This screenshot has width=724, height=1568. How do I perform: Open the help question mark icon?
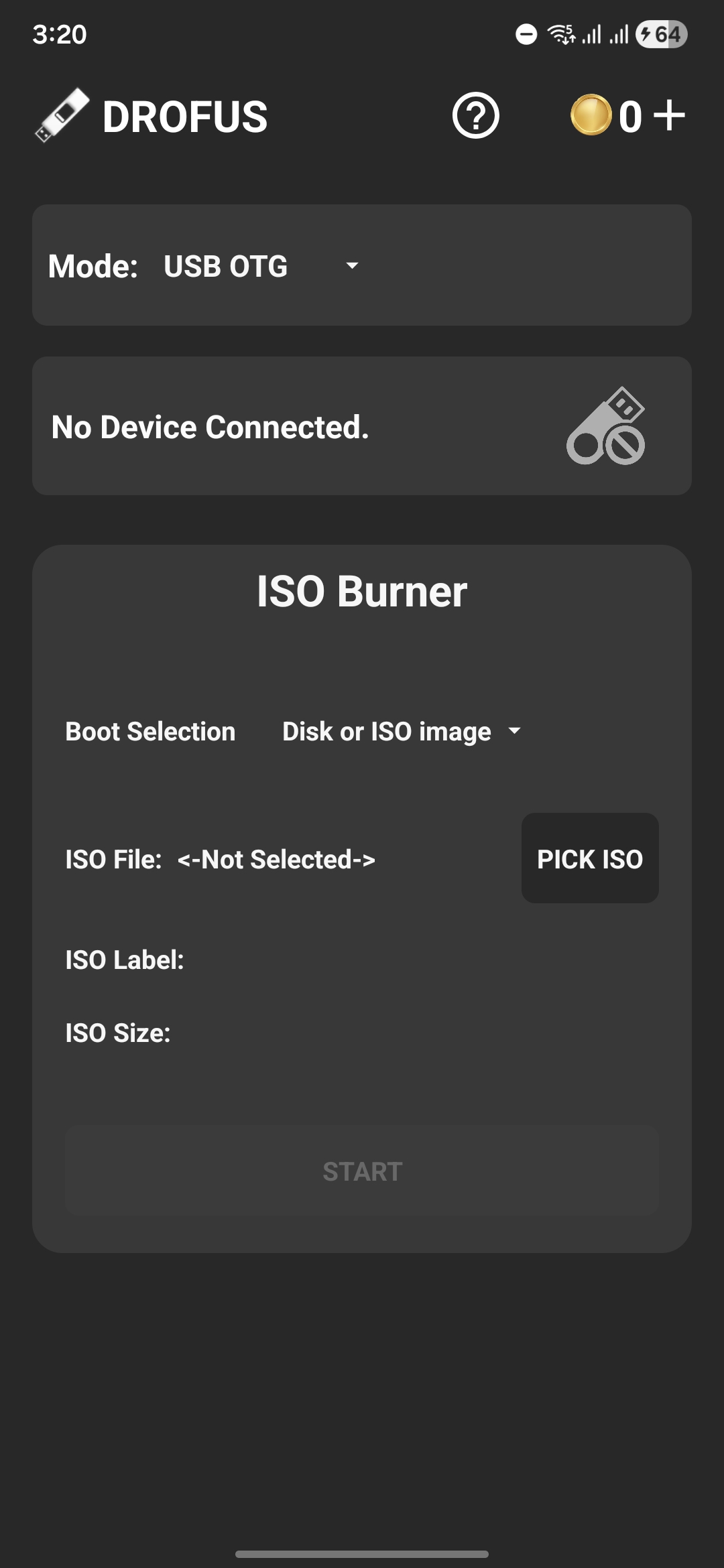(475, 116)
